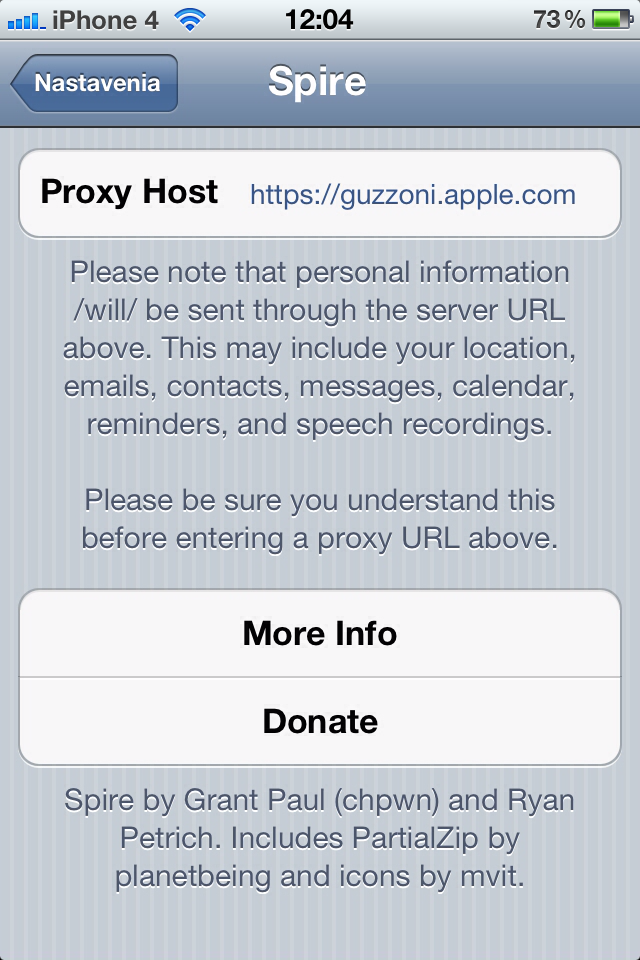Viewport: 640px width, 960px height.
Task: Edit the Proxy Host field
Action: coord(412,194)
